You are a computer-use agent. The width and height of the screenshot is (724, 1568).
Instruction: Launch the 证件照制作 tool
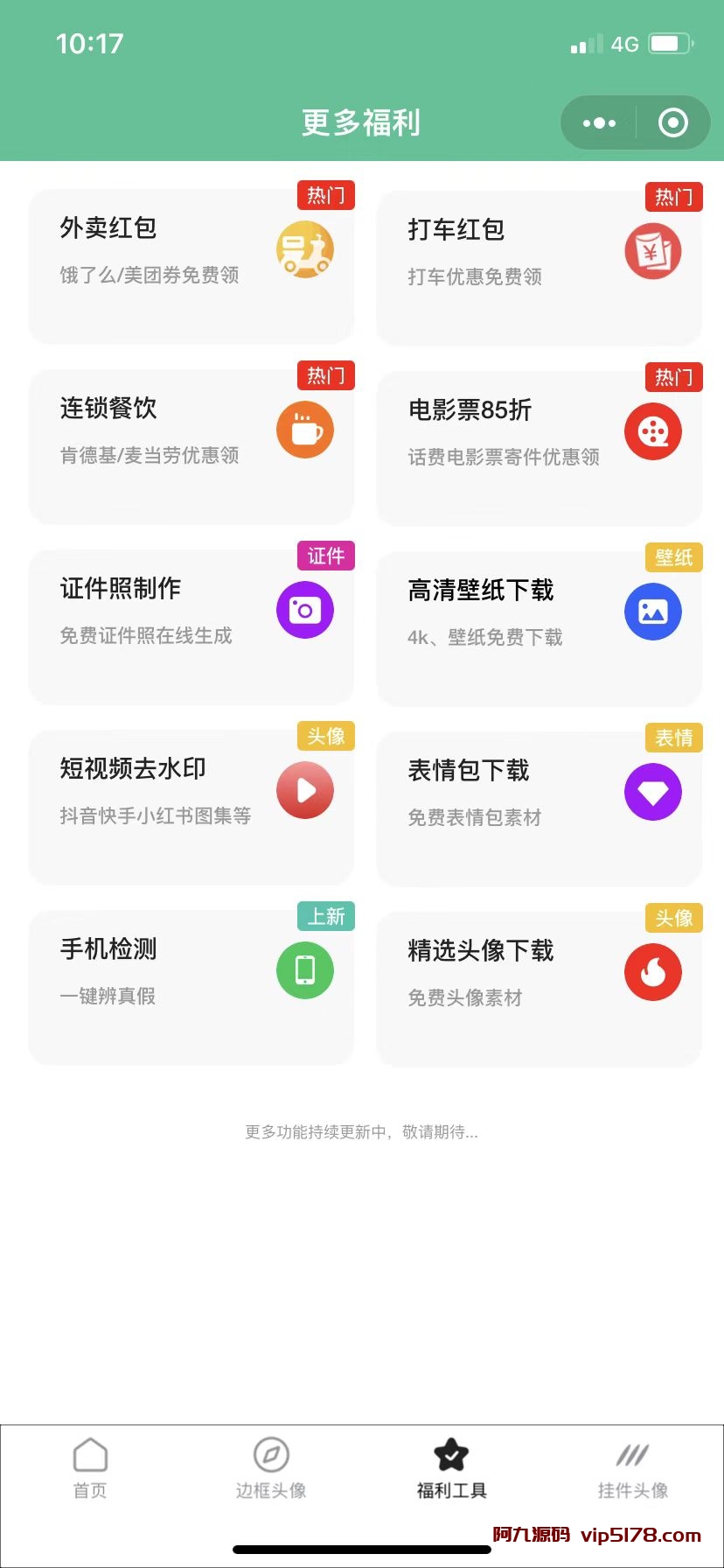click(x=191, y=626)
